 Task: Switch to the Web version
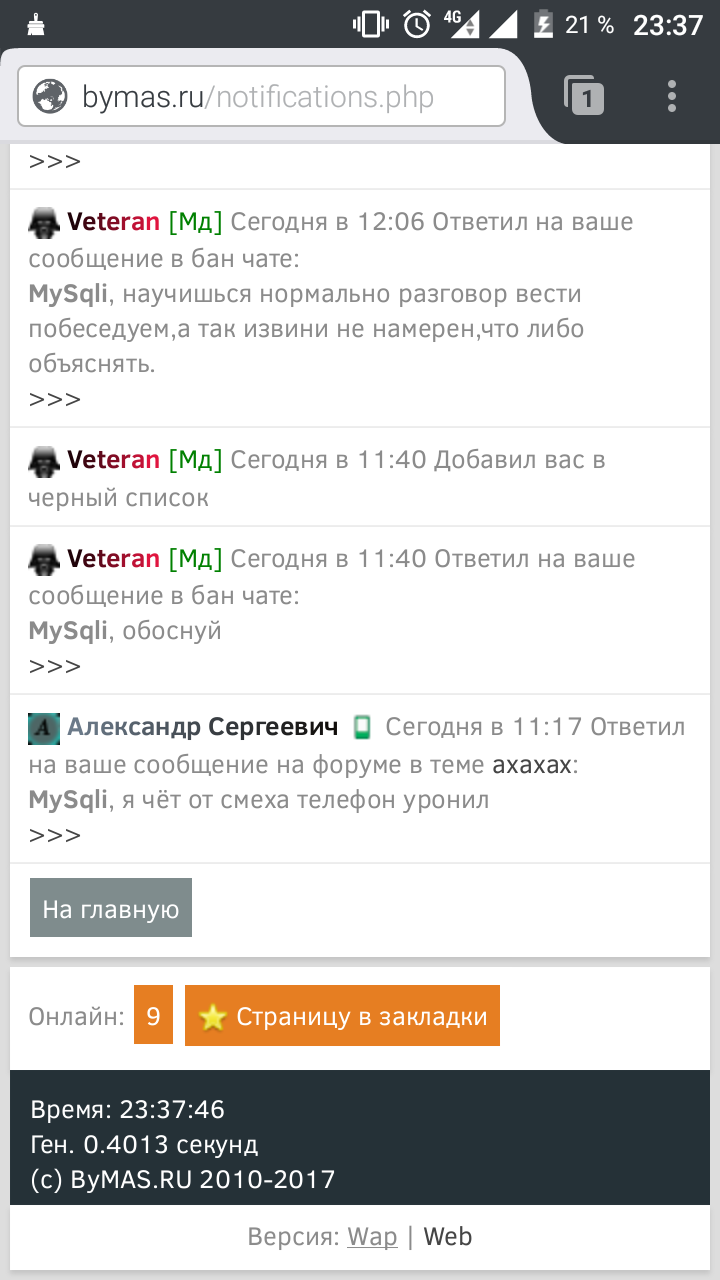click(x=448, y=1237)
